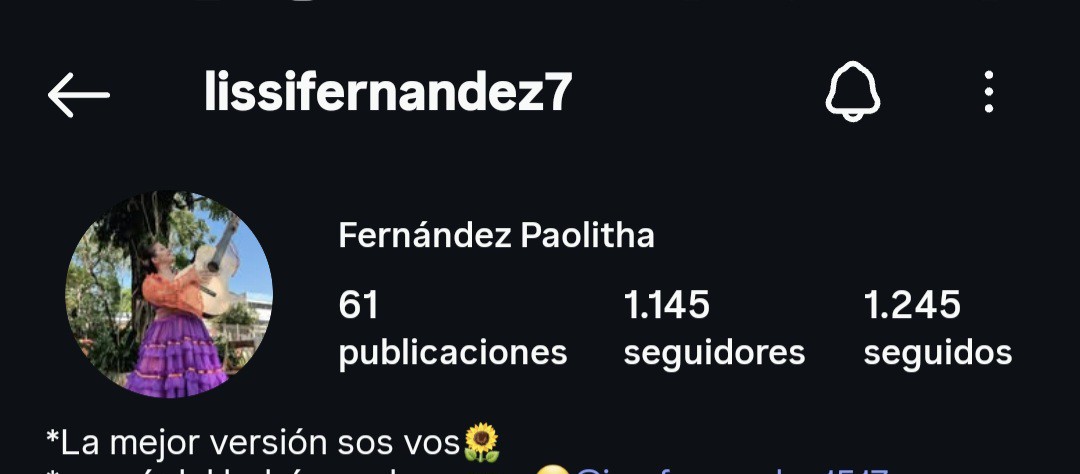1080x474 pixels.
Task: Open the three-dot overflow menu
Action: (988, 93)
